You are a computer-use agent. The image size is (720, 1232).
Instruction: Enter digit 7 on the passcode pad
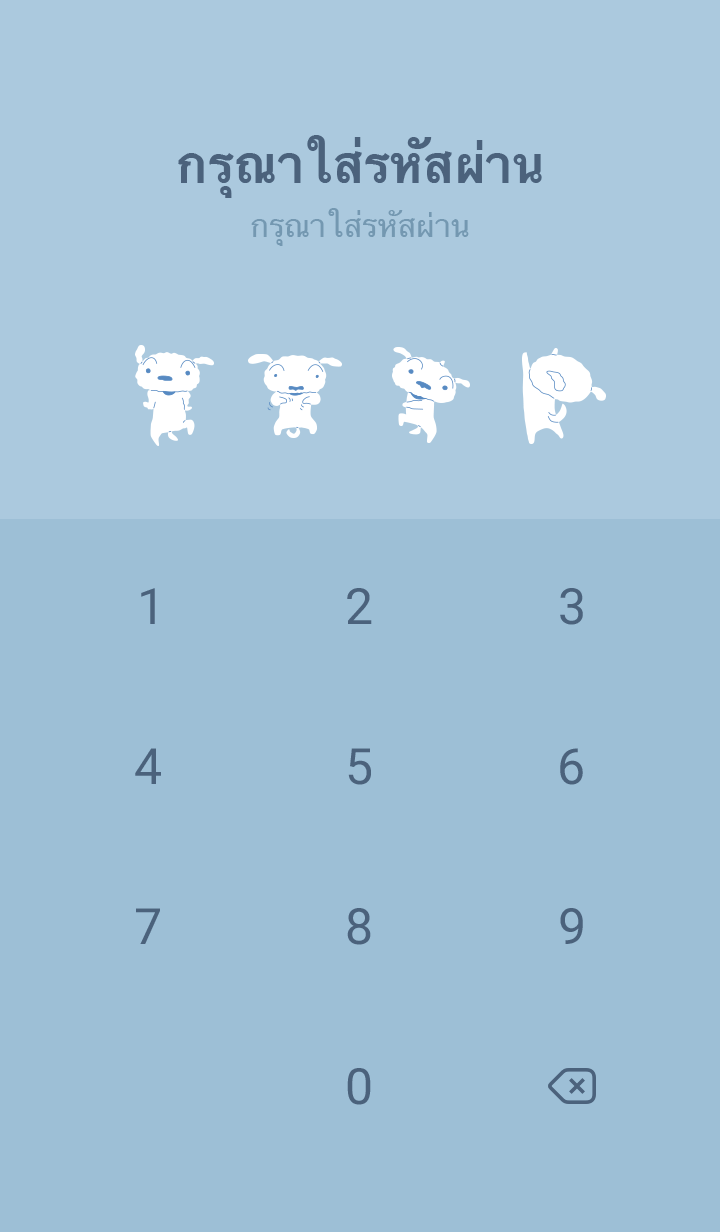coord(148,927)
